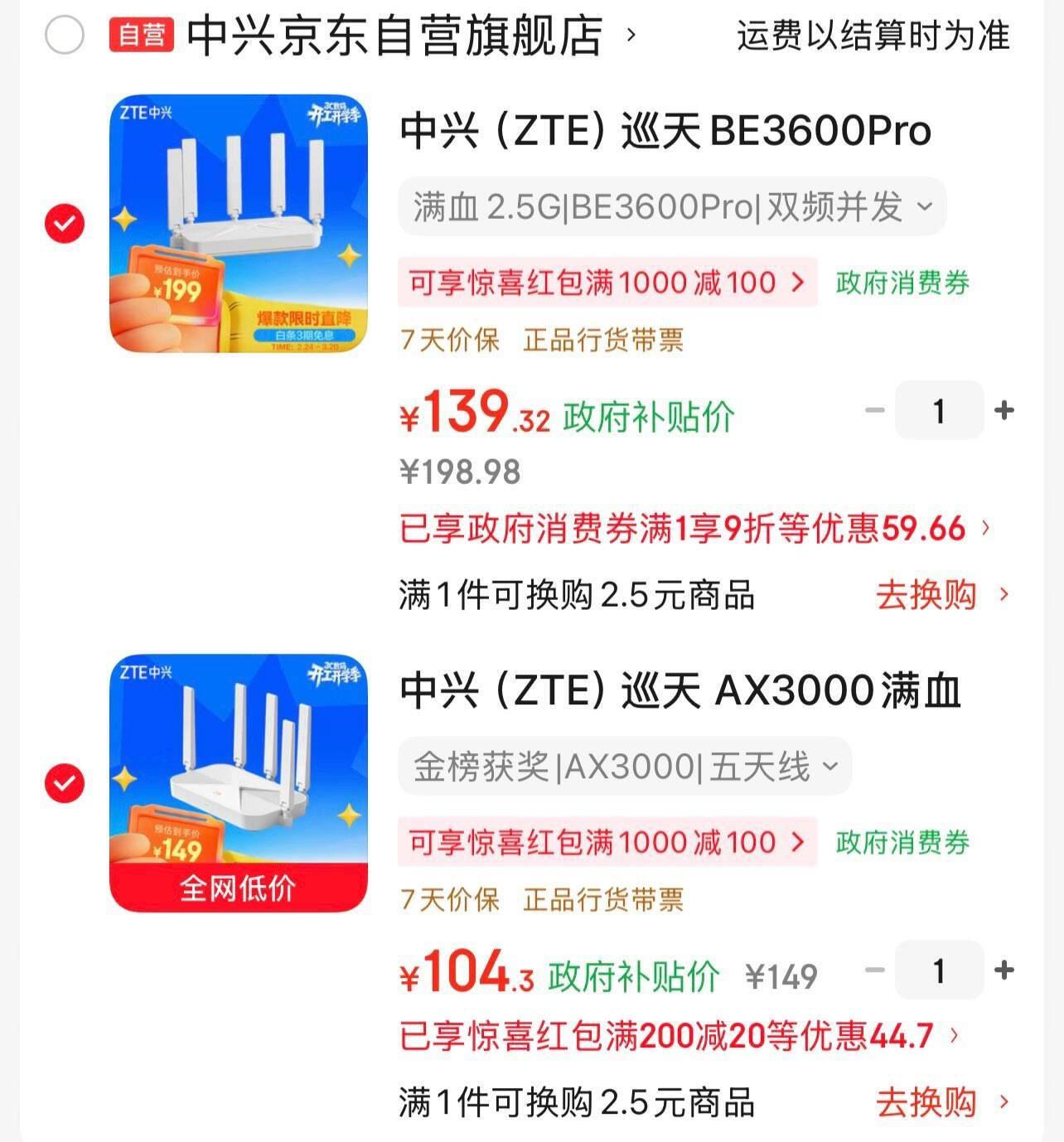Increase AX3000 quantity by one
Image resolution: width=1064 pixels, height=1142 pixels.
coord(1004,970)
